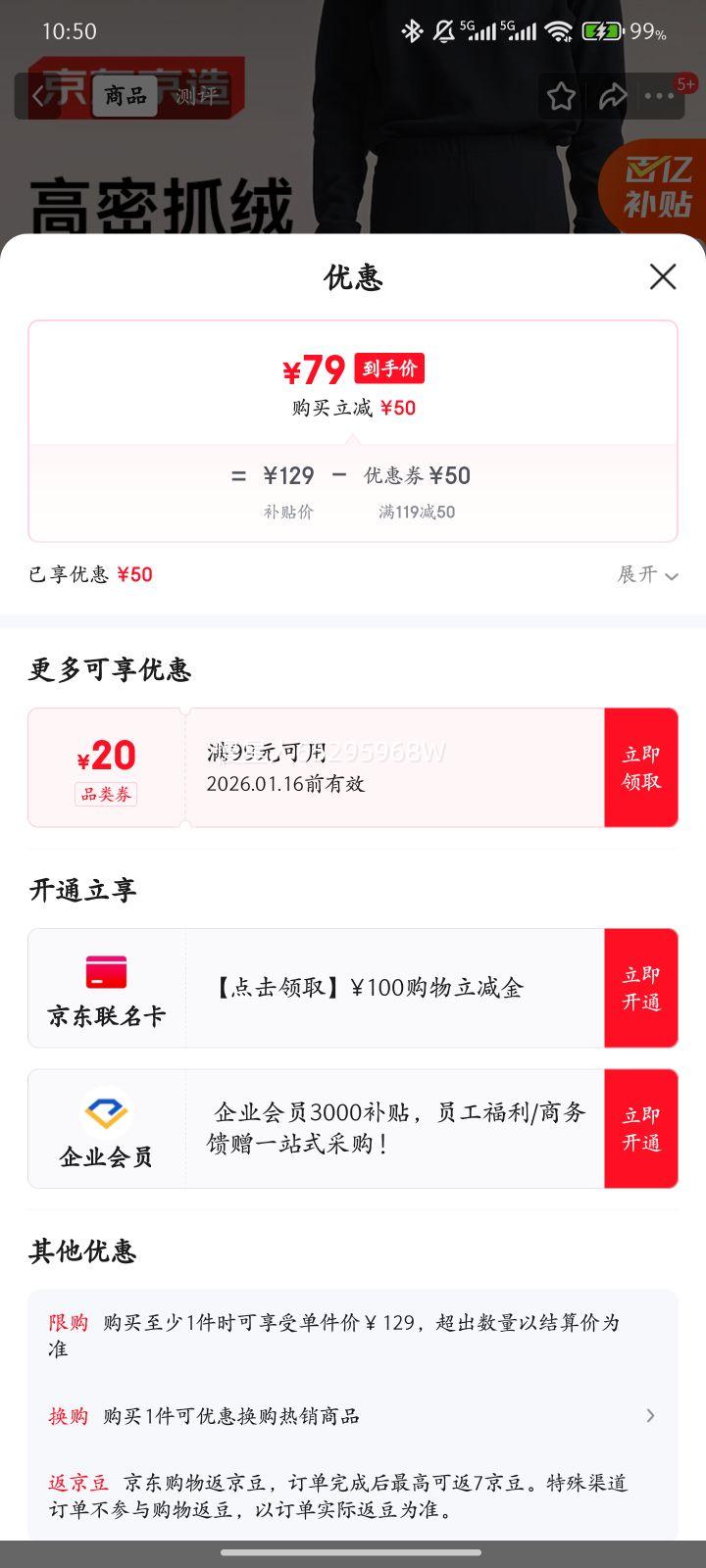The height and width of the screenshot is (1568, 706).
Task: Open the 换购 exchange purchase offer
Action: pyautogui.click(x=353, y=1416)
